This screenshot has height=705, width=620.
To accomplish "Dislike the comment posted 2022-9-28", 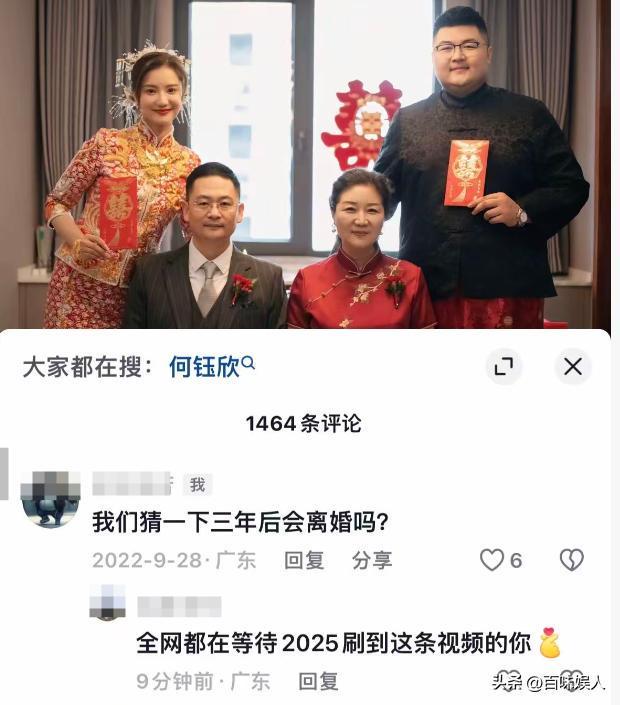I will (x=571, y=560).
